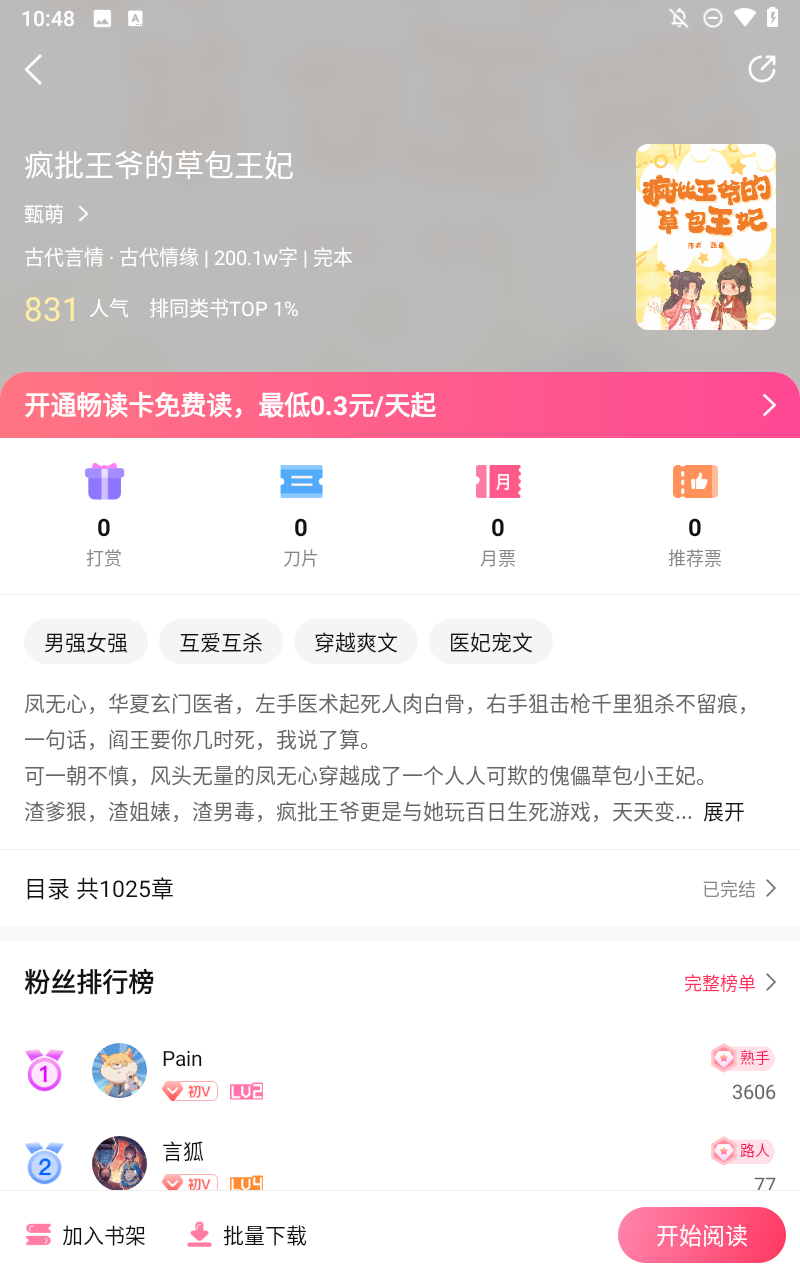Tap 月票 to vote monthly ticket
This screenshot has height=1280, width=800.
point(497,483)
